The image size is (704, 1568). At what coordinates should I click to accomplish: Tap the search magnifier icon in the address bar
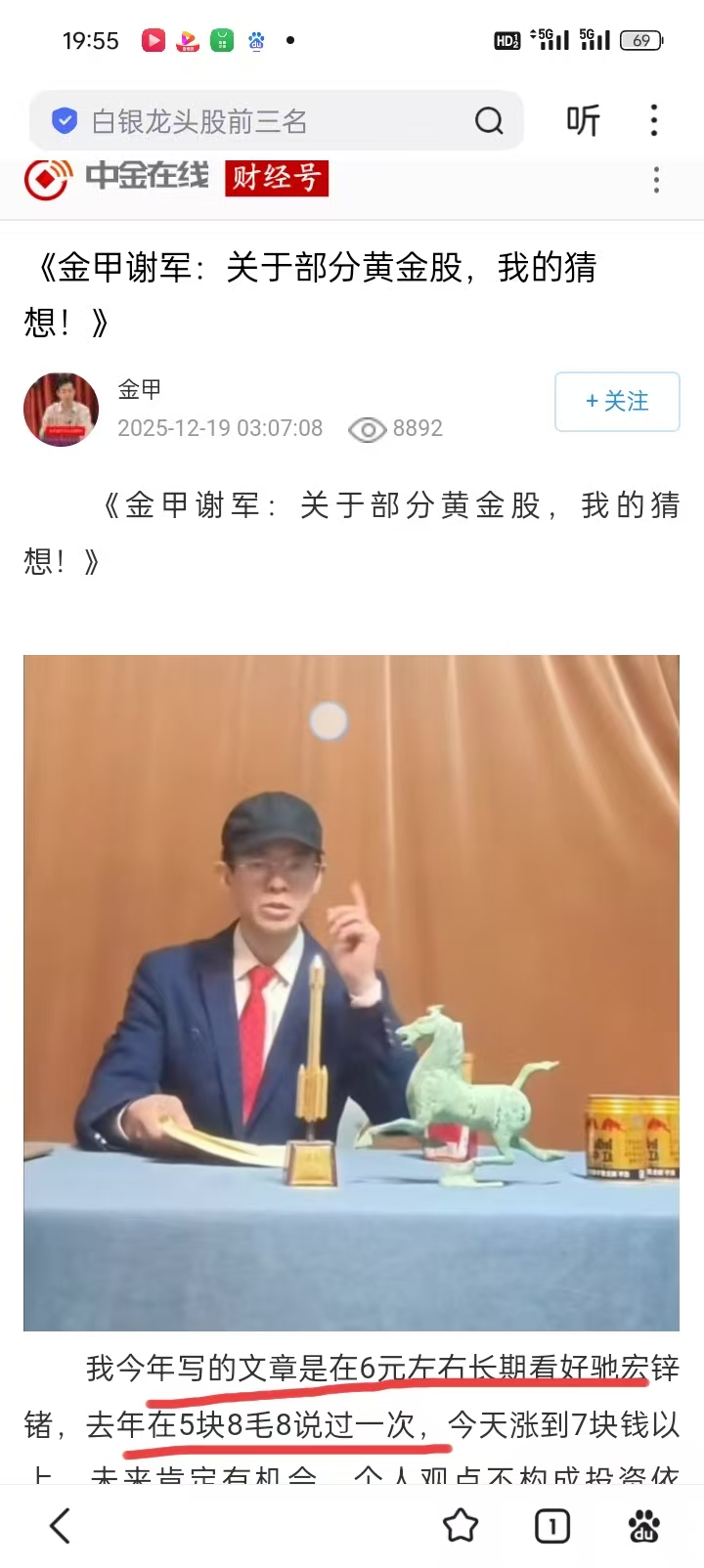489,121
